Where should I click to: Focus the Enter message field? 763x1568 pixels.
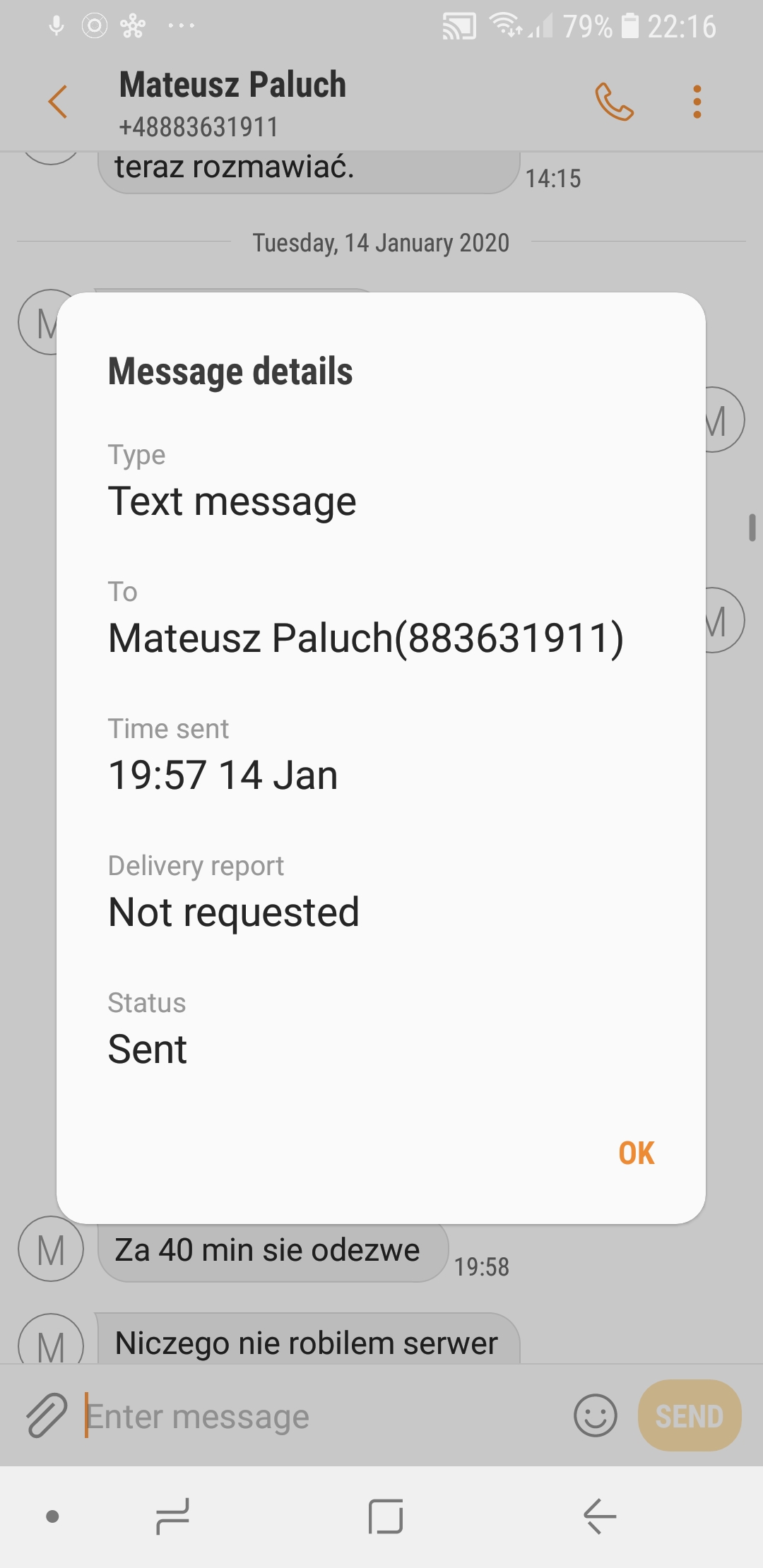[x=325, y=1416]
